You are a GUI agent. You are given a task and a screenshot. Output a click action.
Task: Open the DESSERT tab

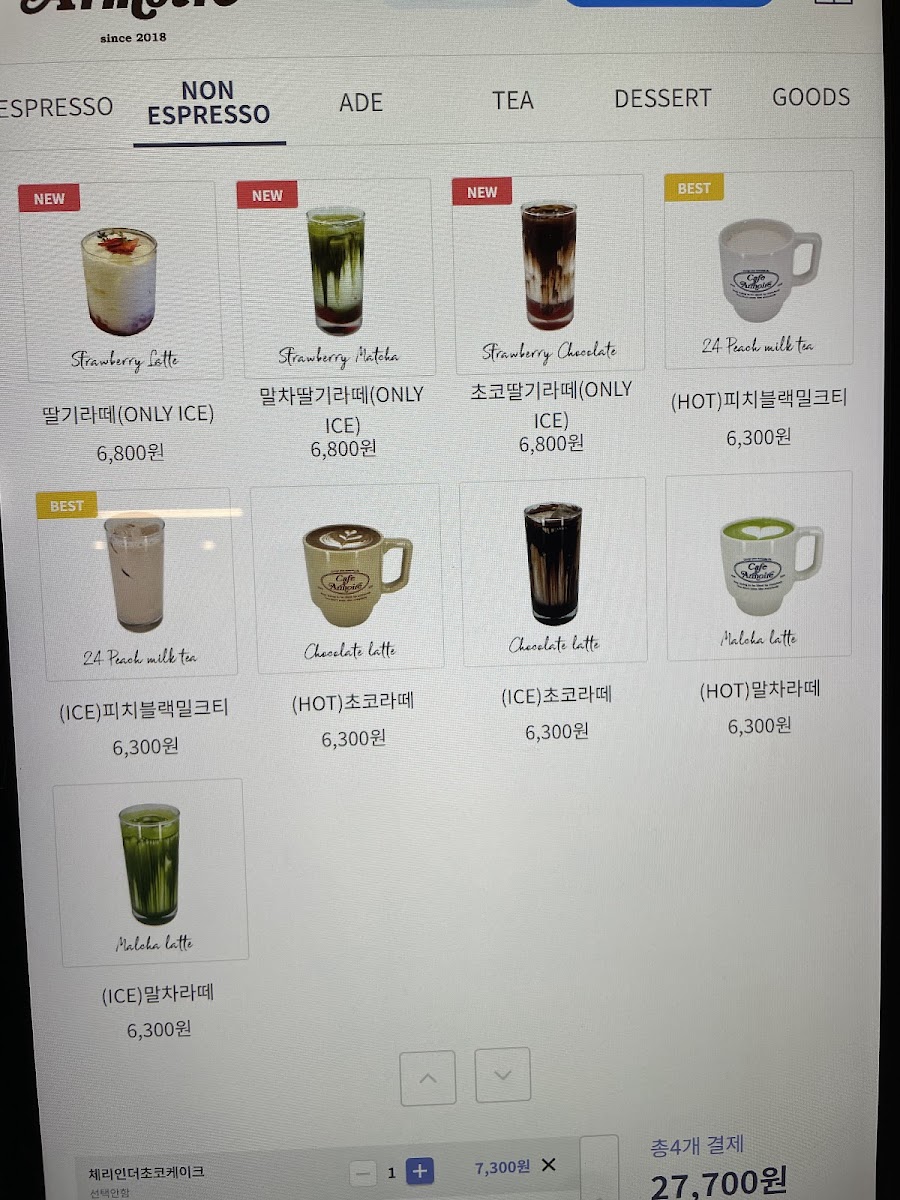(x=662, y=99)
